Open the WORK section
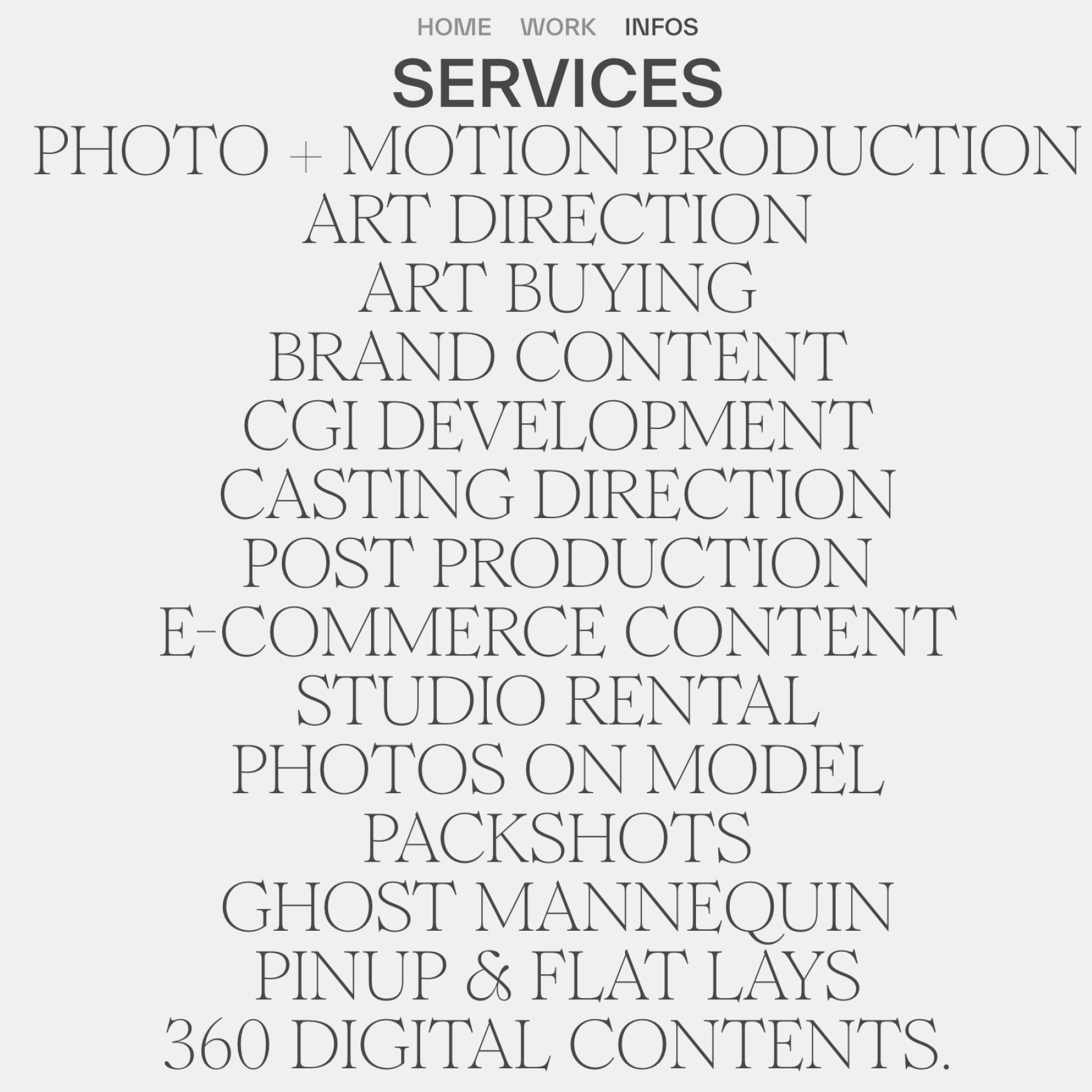 point(558,27)
